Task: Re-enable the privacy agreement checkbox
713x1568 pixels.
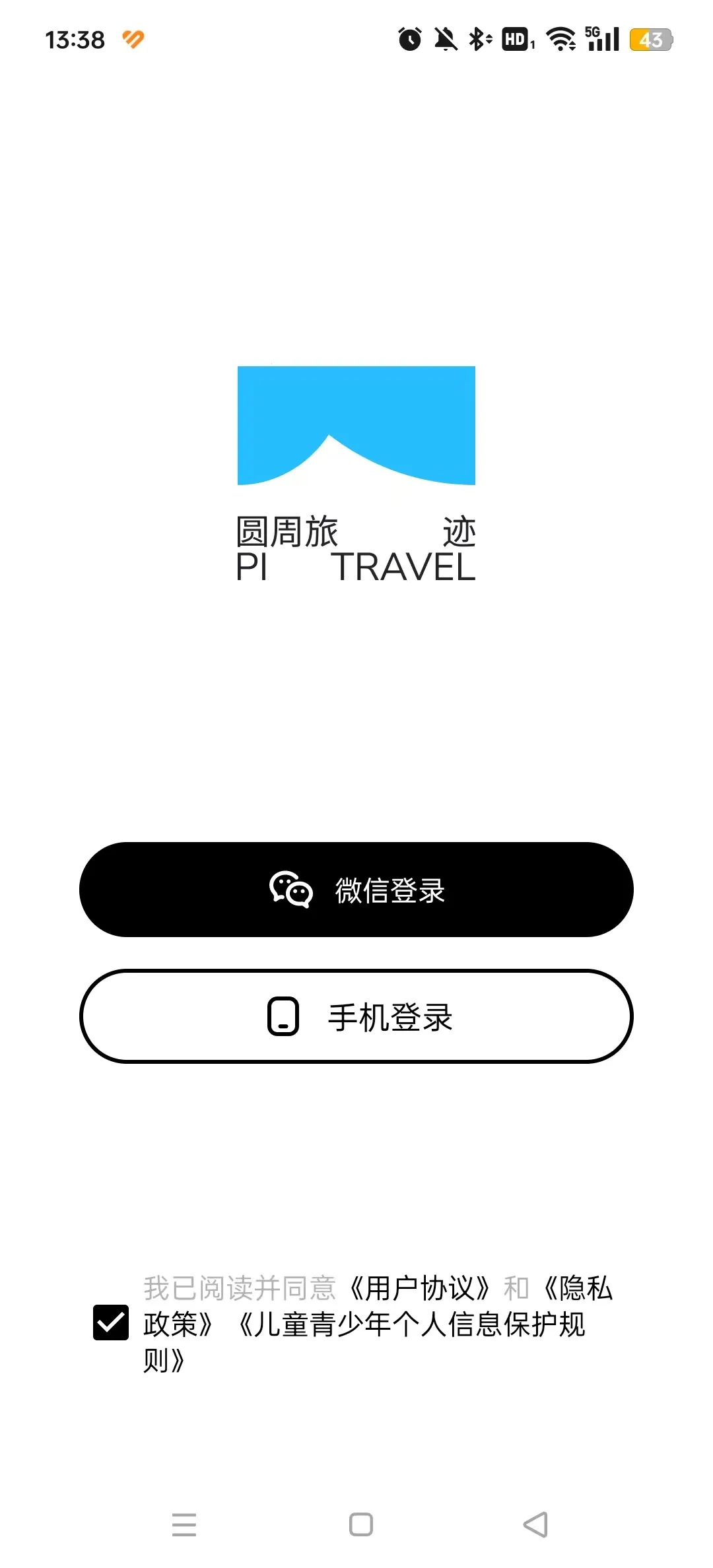Action: click(110, 1323)
